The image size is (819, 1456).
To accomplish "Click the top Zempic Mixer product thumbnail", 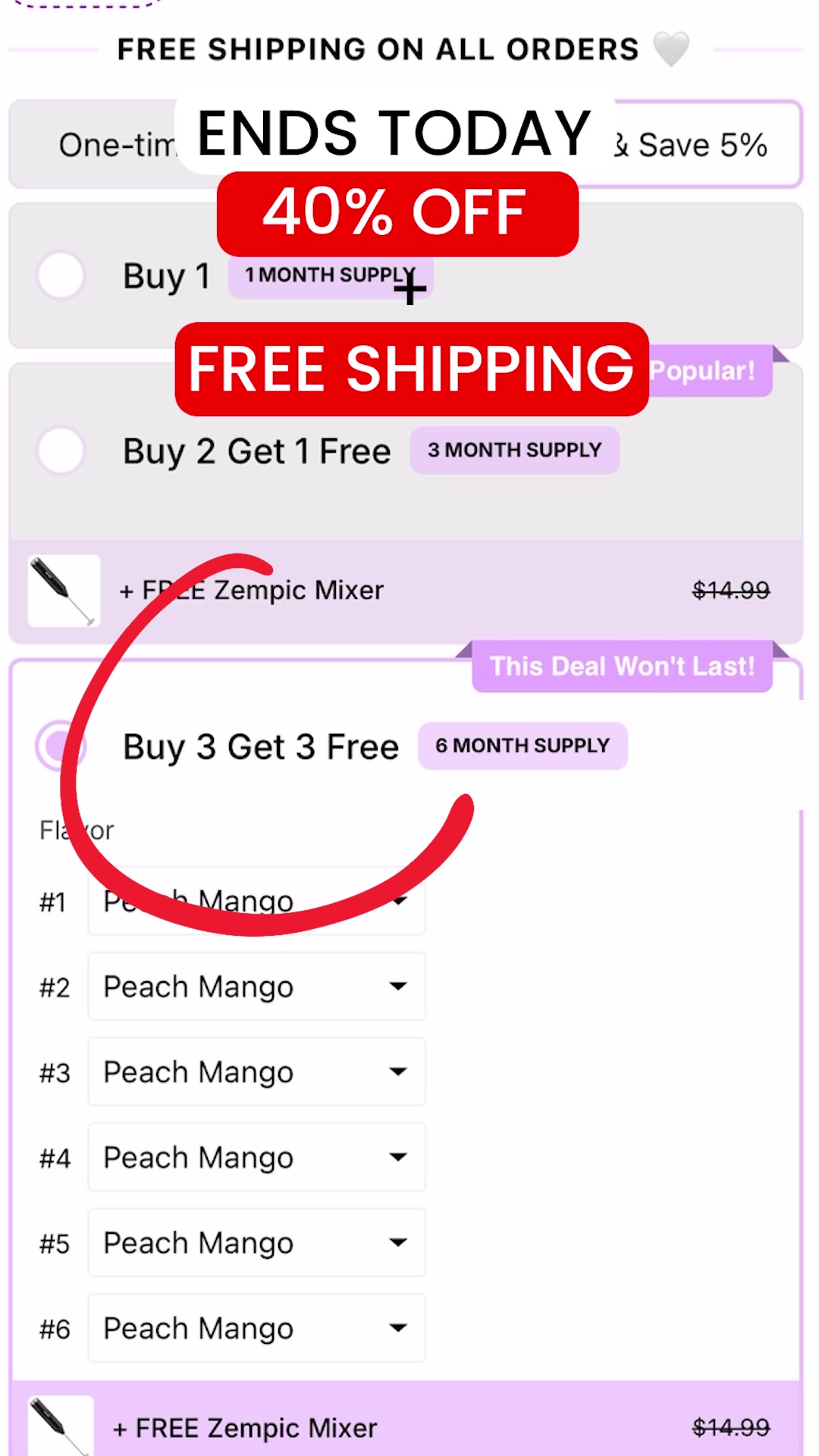I will point(64,591).
